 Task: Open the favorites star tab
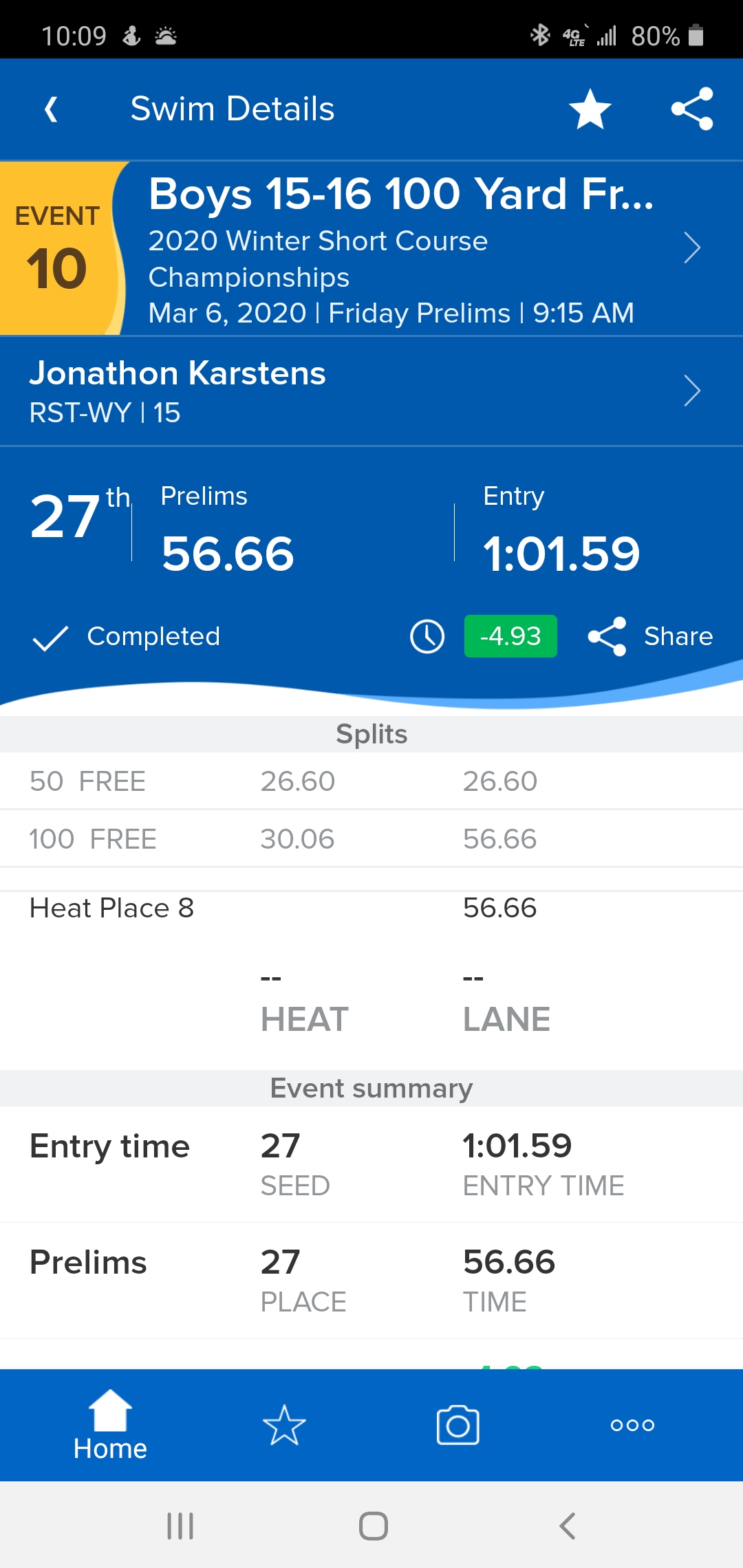pos(284,1425)
